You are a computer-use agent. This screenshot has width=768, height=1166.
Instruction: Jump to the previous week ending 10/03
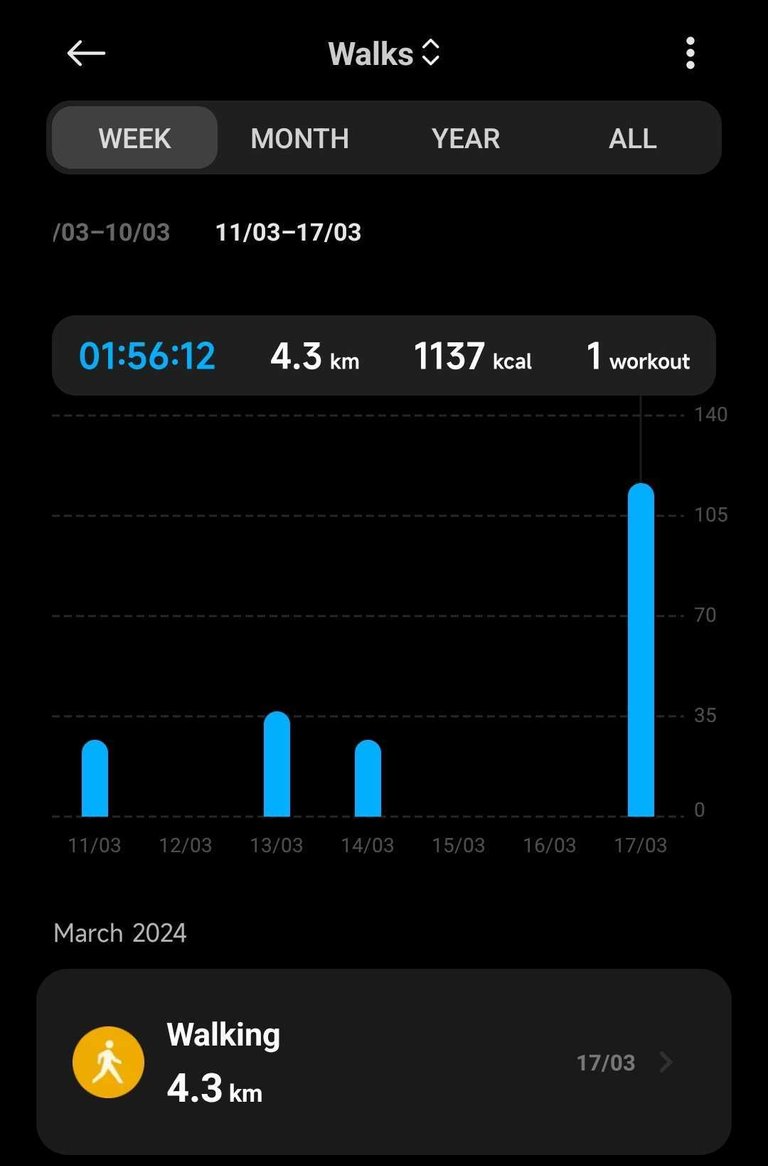click(x=112, y=233)
